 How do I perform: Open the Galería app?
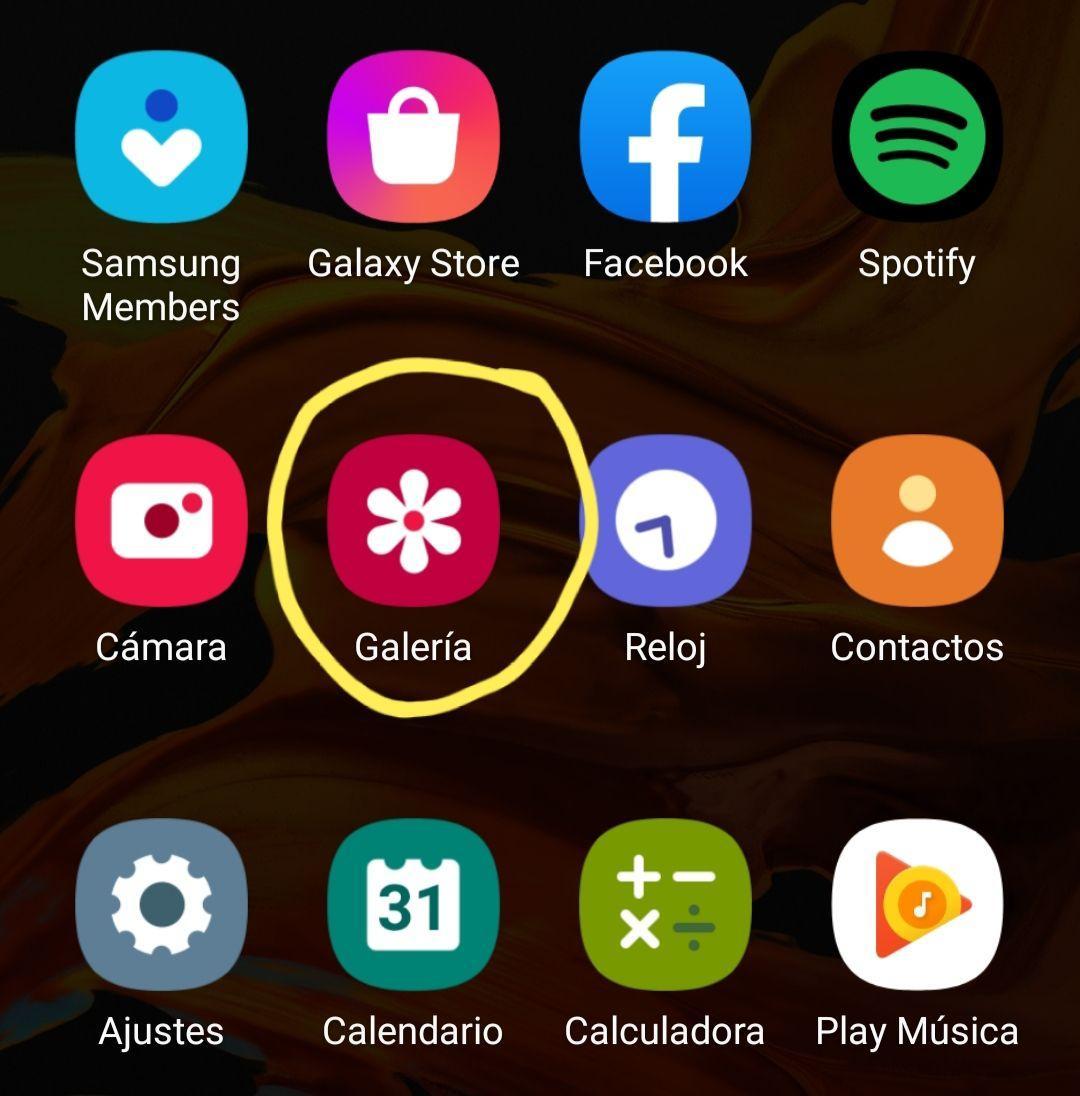click(413, 520)
